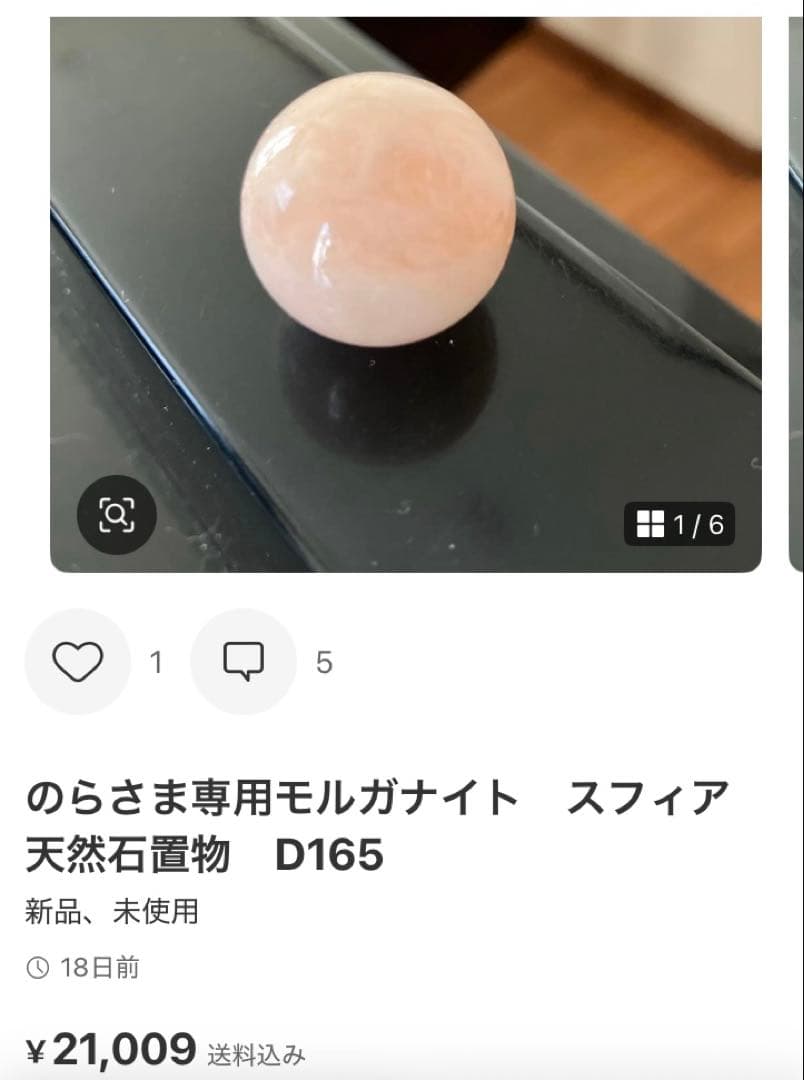The height and width of the screenshot is (1080, 804).
Task: Click the comment bubble next to count 5
Action: point(243,662)
